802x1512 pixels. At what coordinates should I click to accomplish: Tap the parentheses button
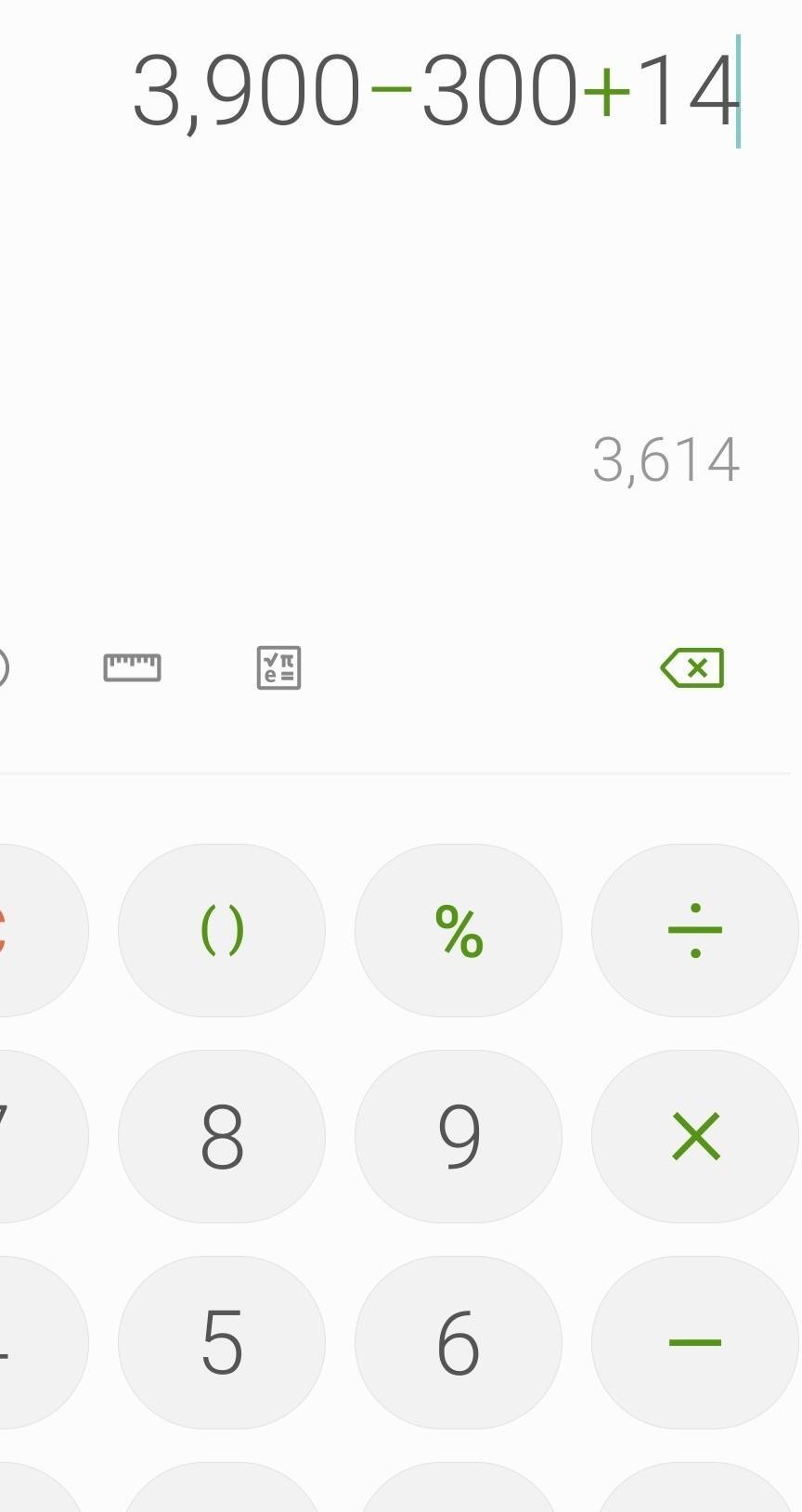222,930
